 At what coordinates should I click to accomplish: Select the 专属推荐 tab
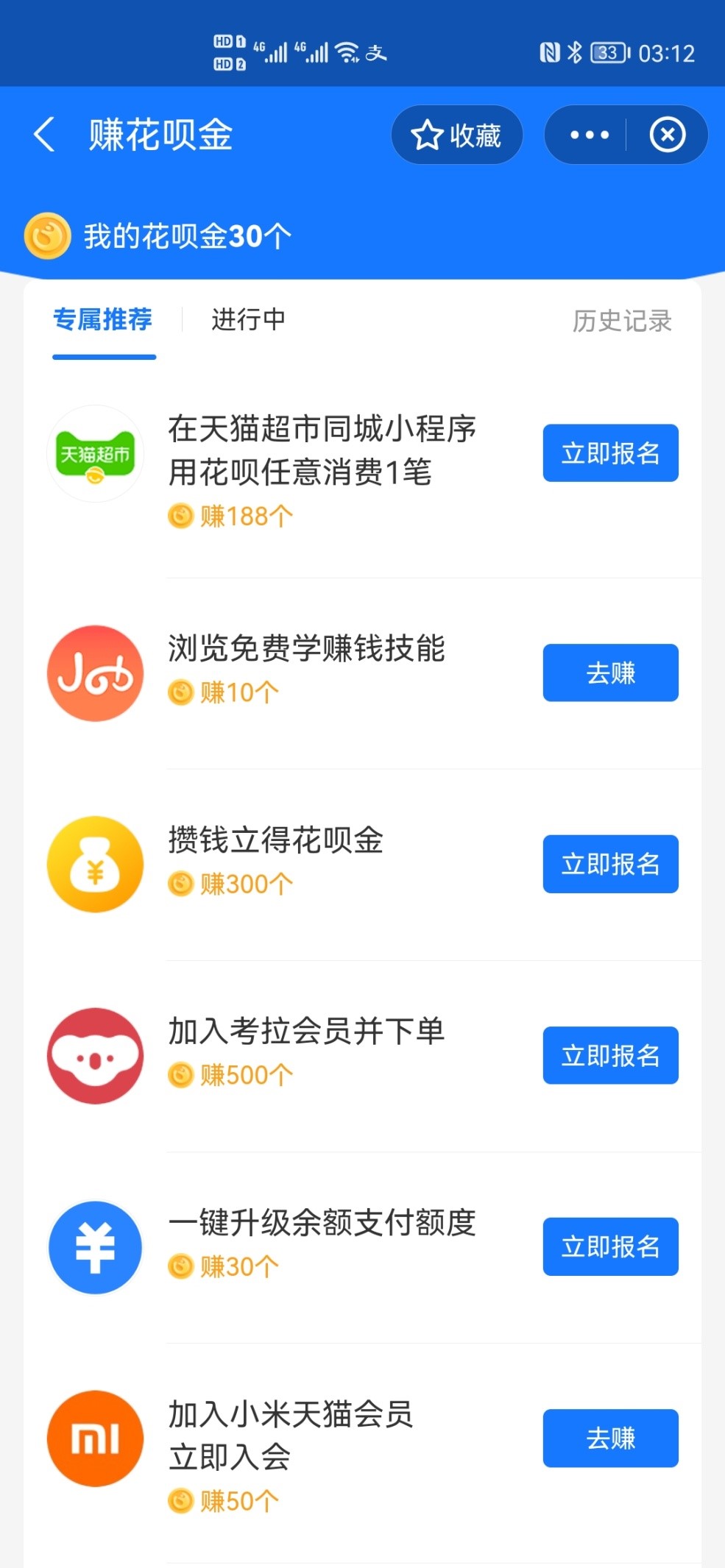tap(103, 319)
